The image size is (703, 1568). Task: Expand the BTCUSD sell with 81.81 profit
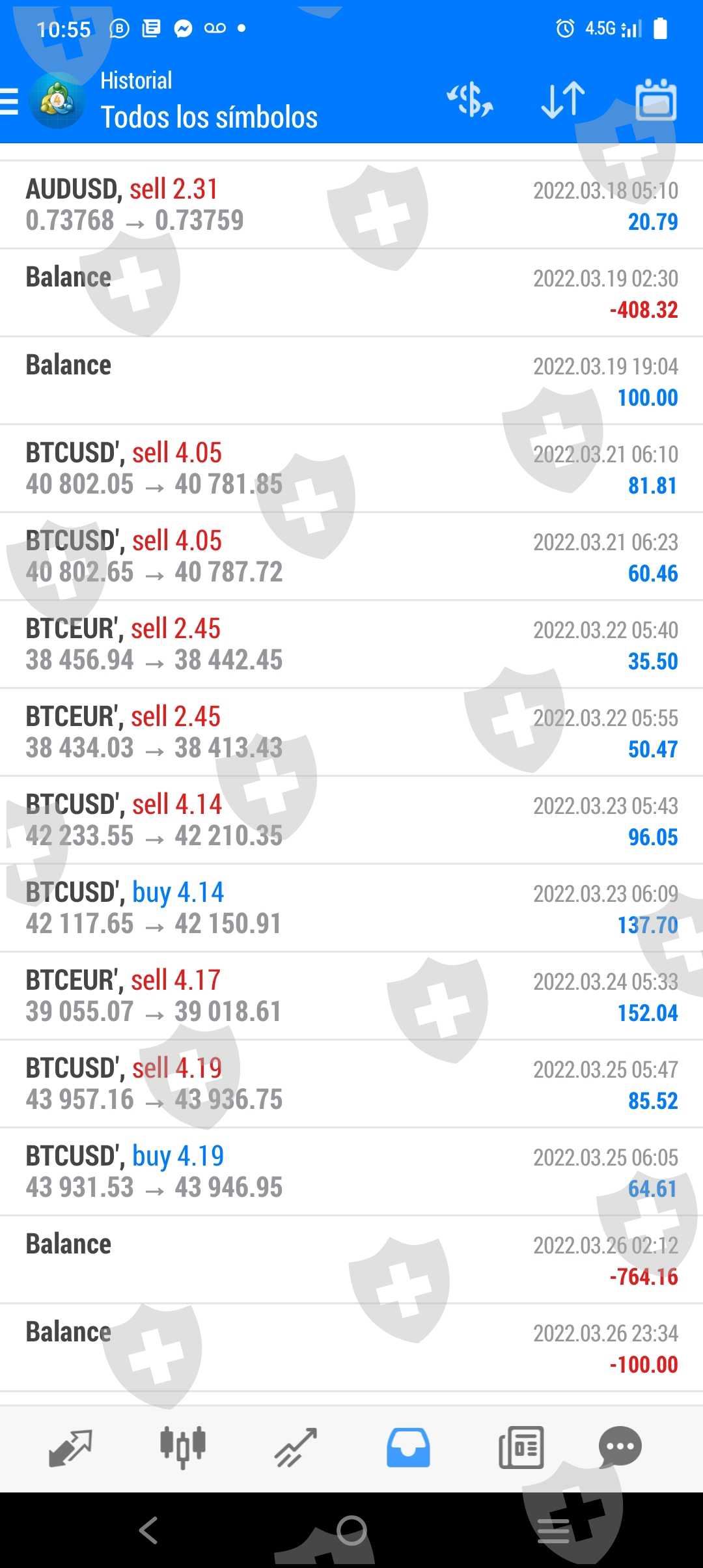351,469
